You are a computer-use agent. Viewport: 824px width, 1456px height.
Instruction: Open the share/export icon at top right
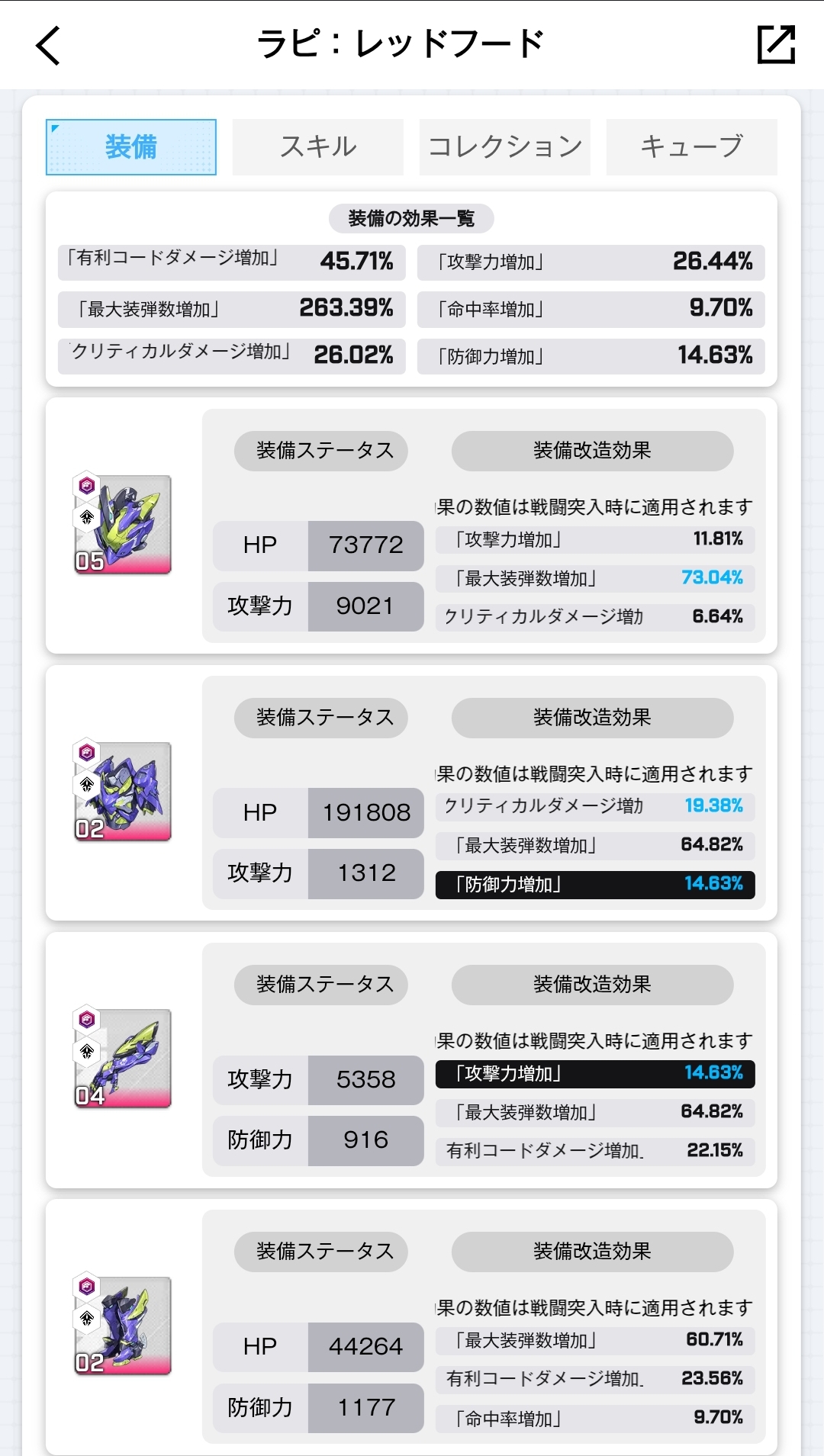[x=776, y=44]
